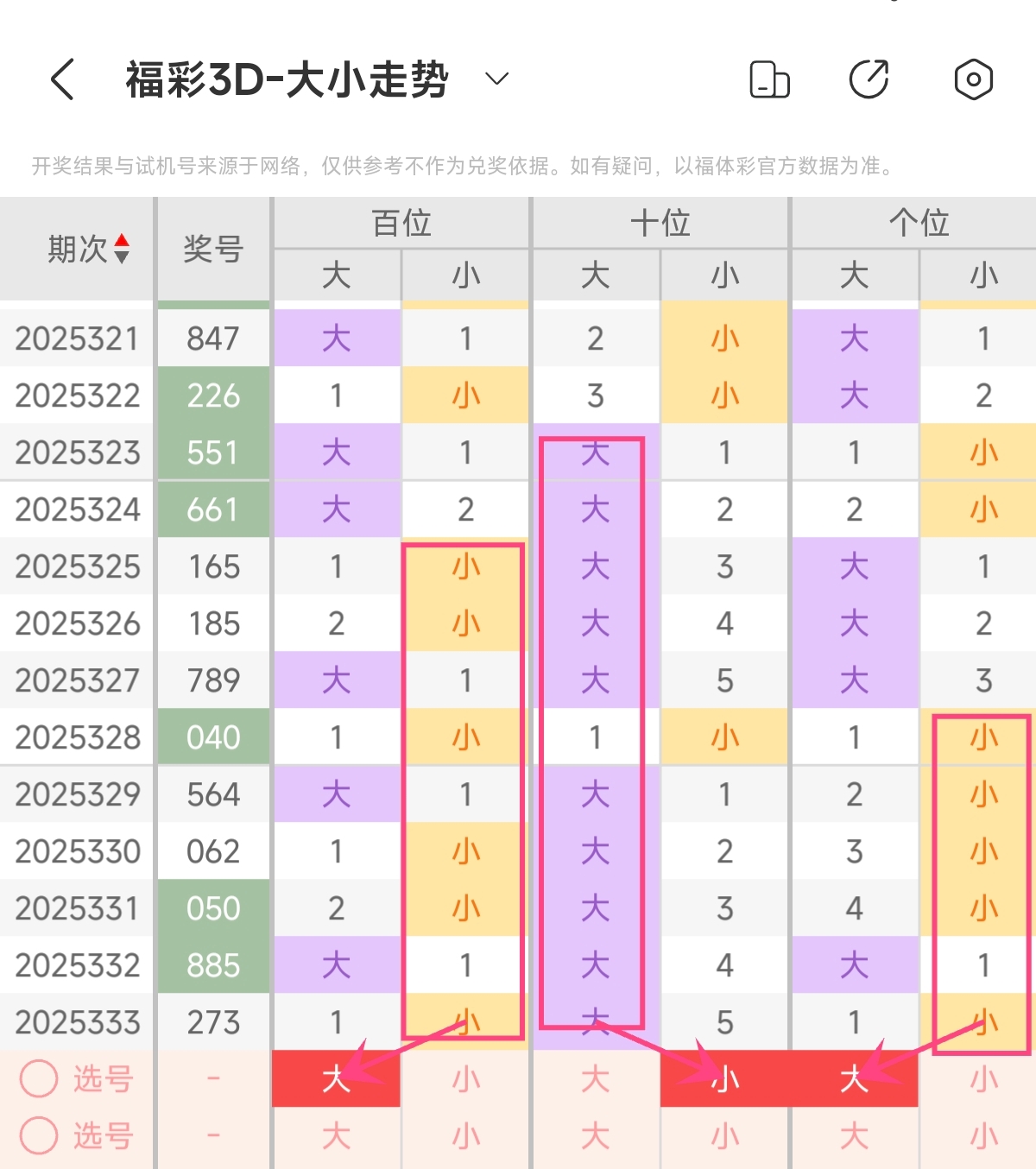Open the screen orientation switch icon
The height and width of the screenshot is (1169, 1036).
click(x=769, y=79)
